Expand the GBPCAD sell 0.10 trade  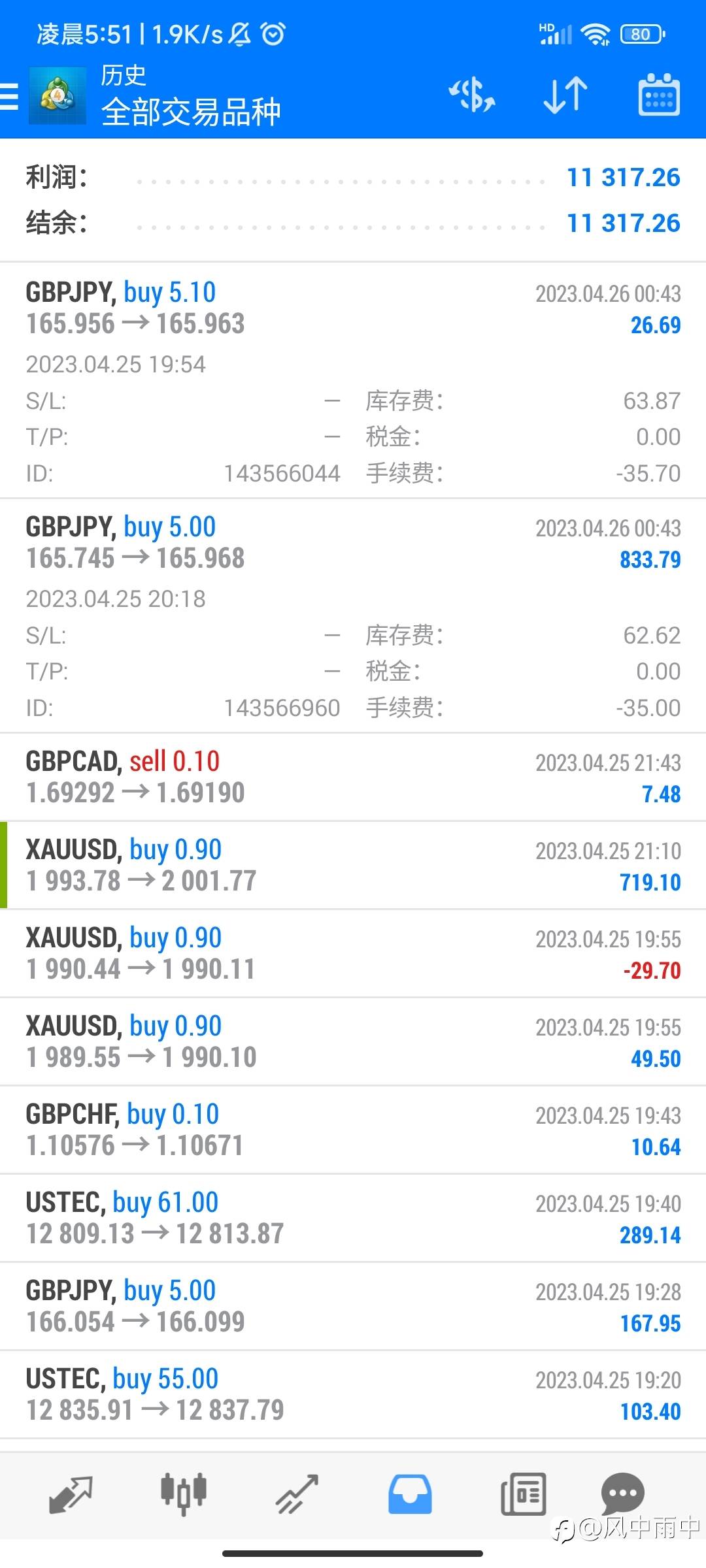pyautogui.click(x=353, y=777)
